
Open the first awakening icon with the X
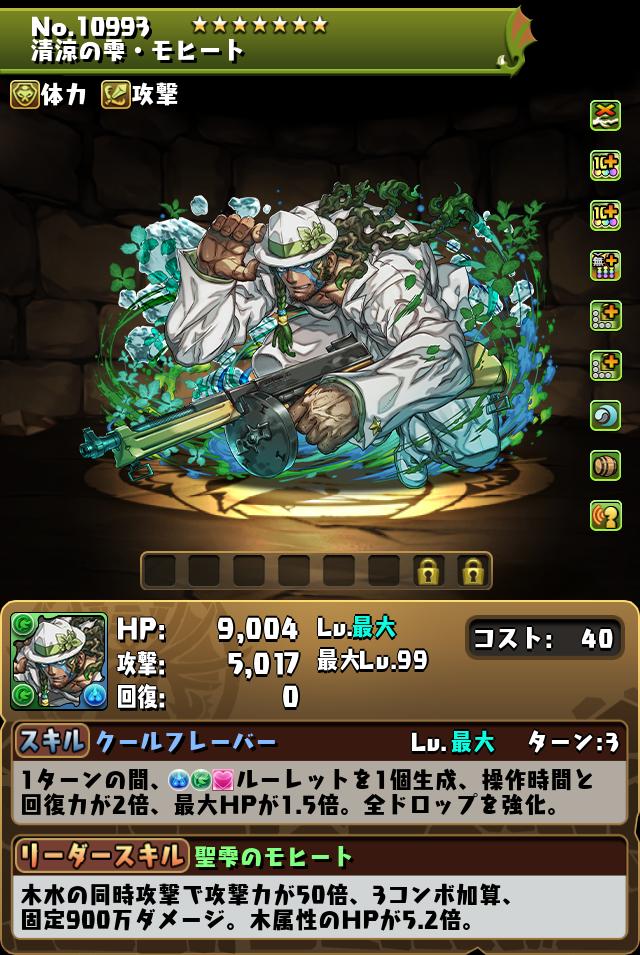click(606, 116)
